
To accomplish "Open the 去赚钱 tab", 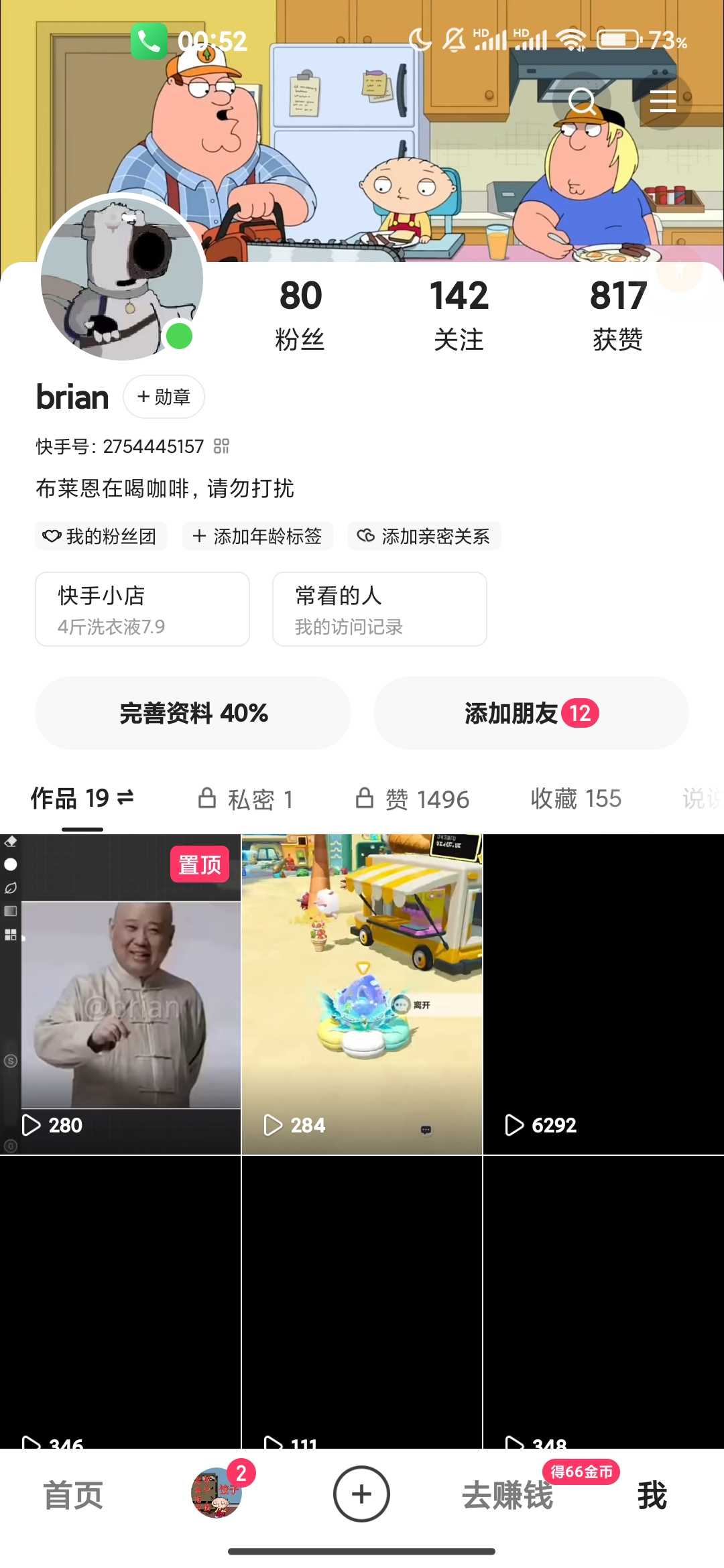I will (507, 1495).
